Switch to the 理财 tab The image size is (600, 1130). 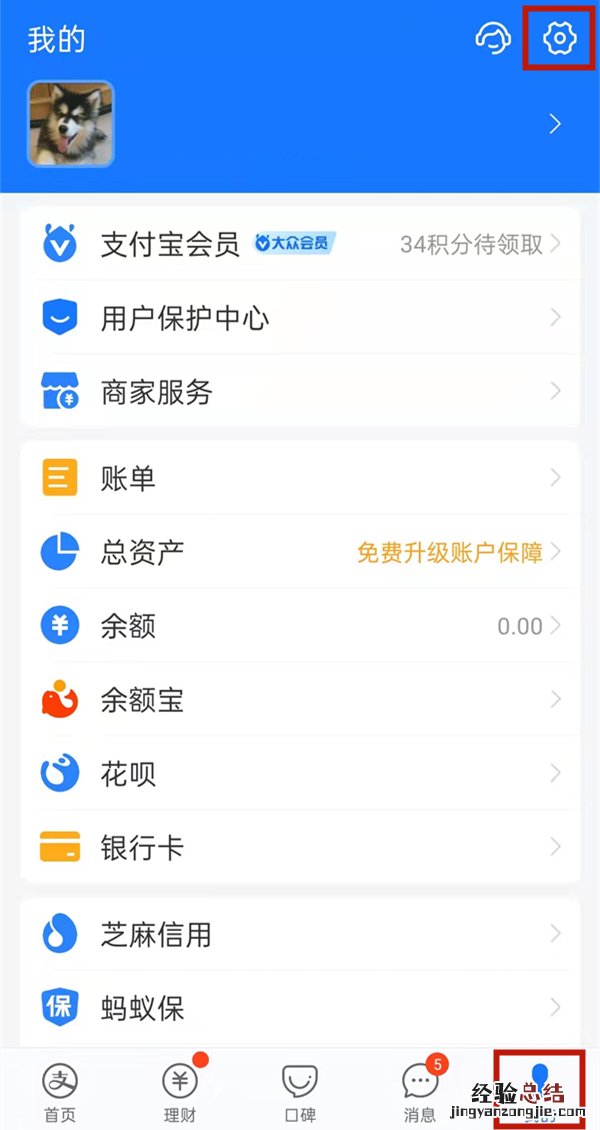point(180,1092)
